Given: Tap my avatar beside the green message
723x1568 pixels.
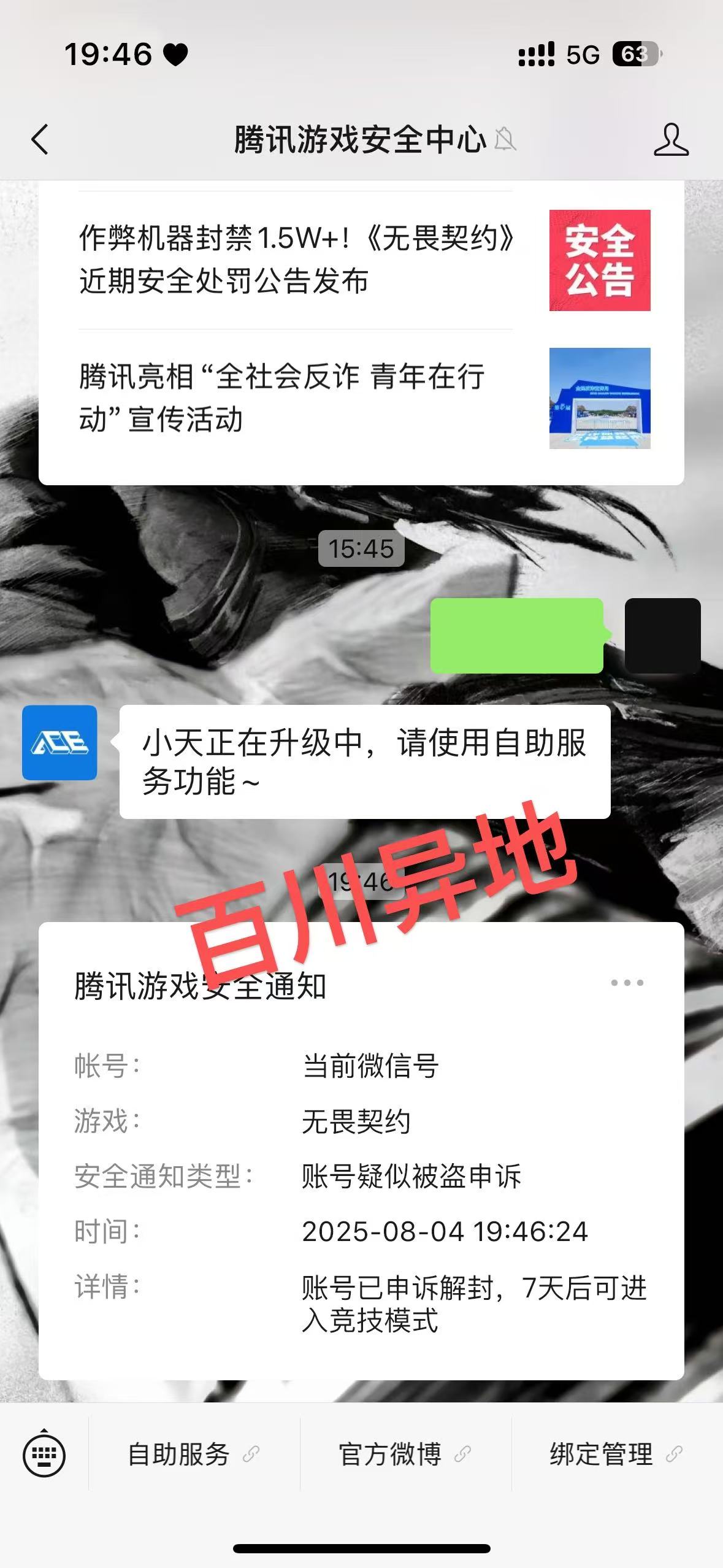Looking at the screenshot, I should (662, 636).
